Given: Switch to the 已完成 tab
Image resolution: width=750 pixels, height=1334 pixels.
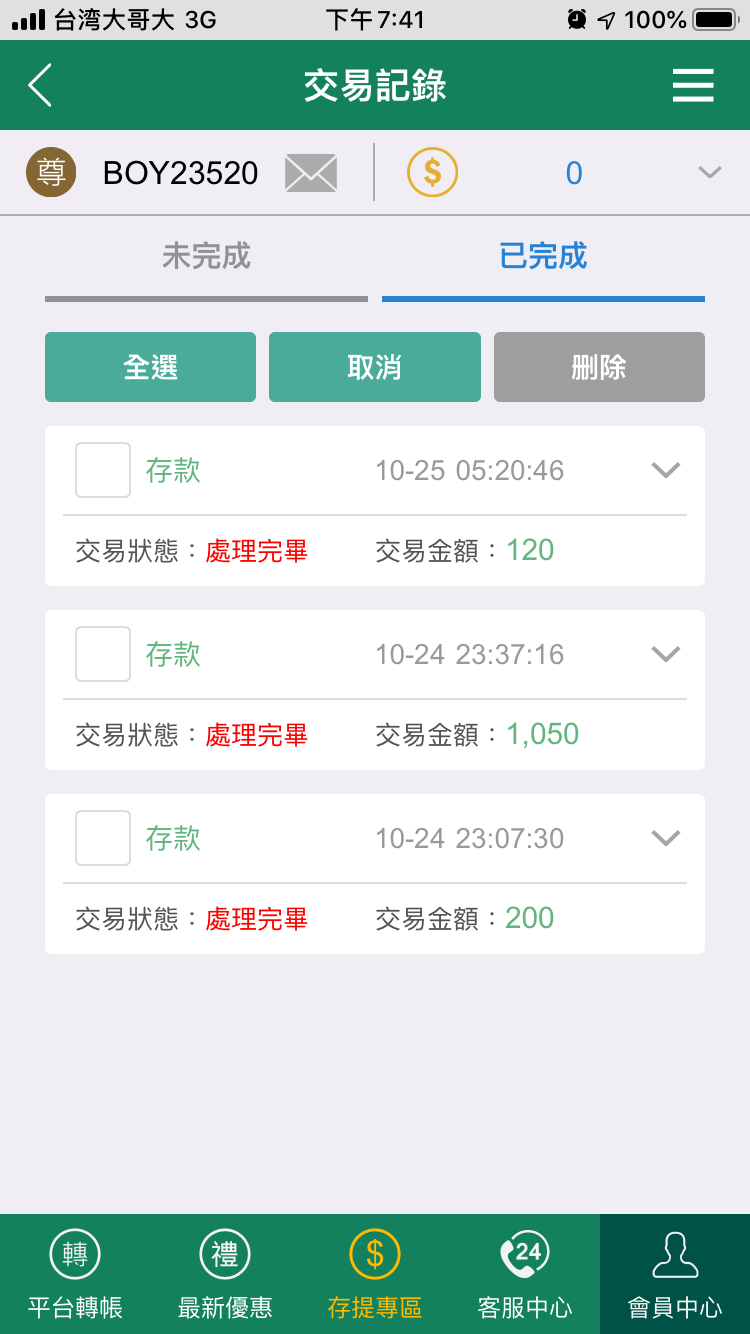Looking at the screenshot, I should (x=543, y=258).
